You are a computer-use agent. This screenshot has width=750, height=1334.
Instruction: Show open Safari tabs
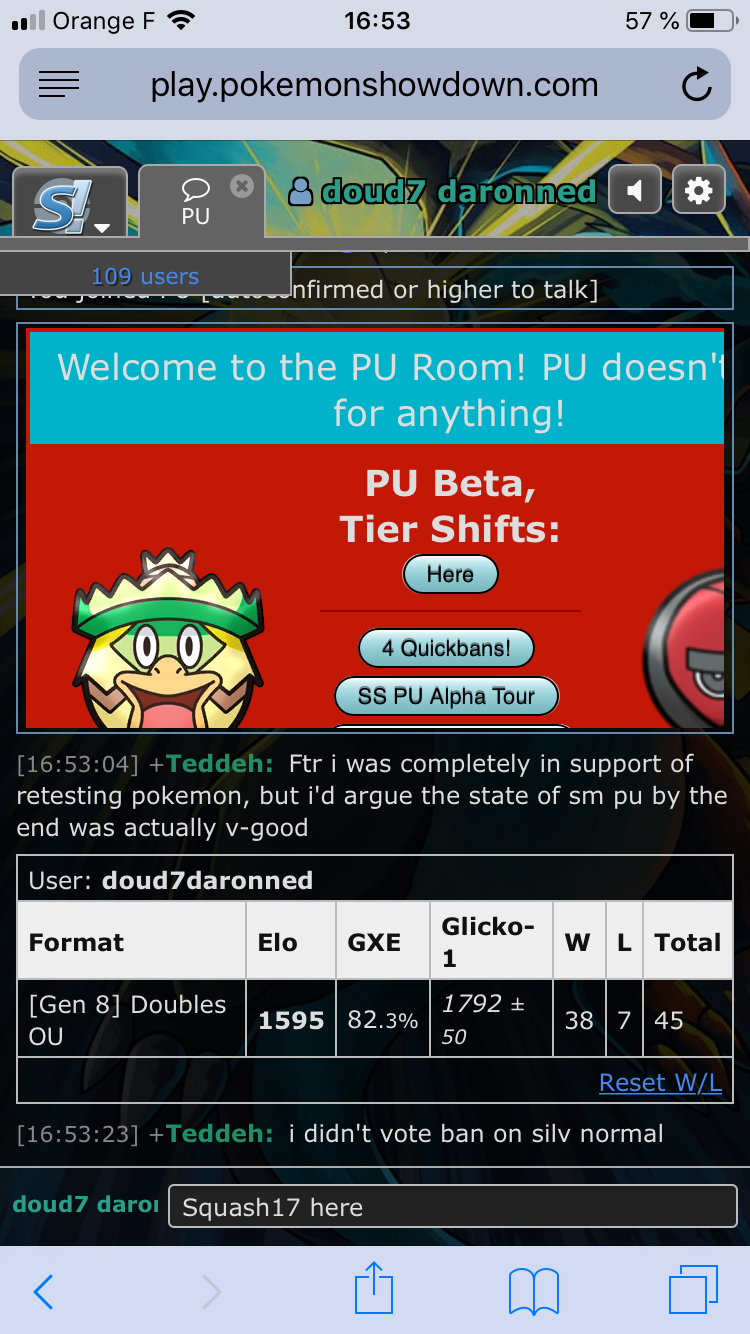click(x=693, y=1290)
